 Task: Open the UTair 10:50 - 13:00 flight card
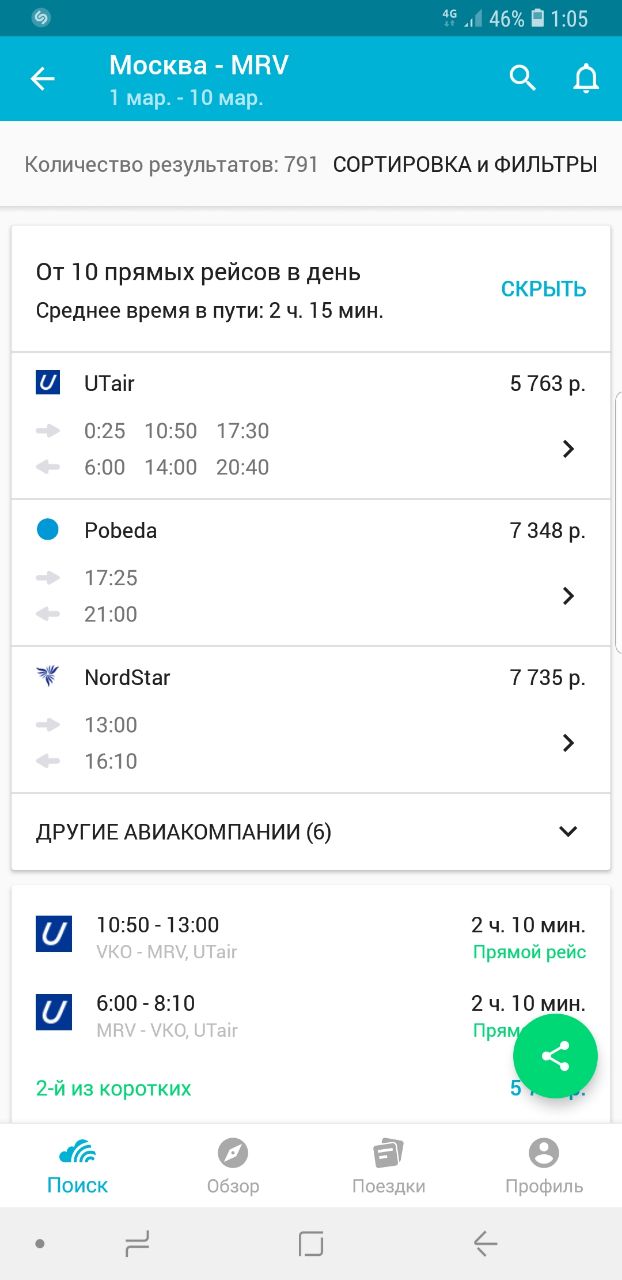pos(311,1000)
